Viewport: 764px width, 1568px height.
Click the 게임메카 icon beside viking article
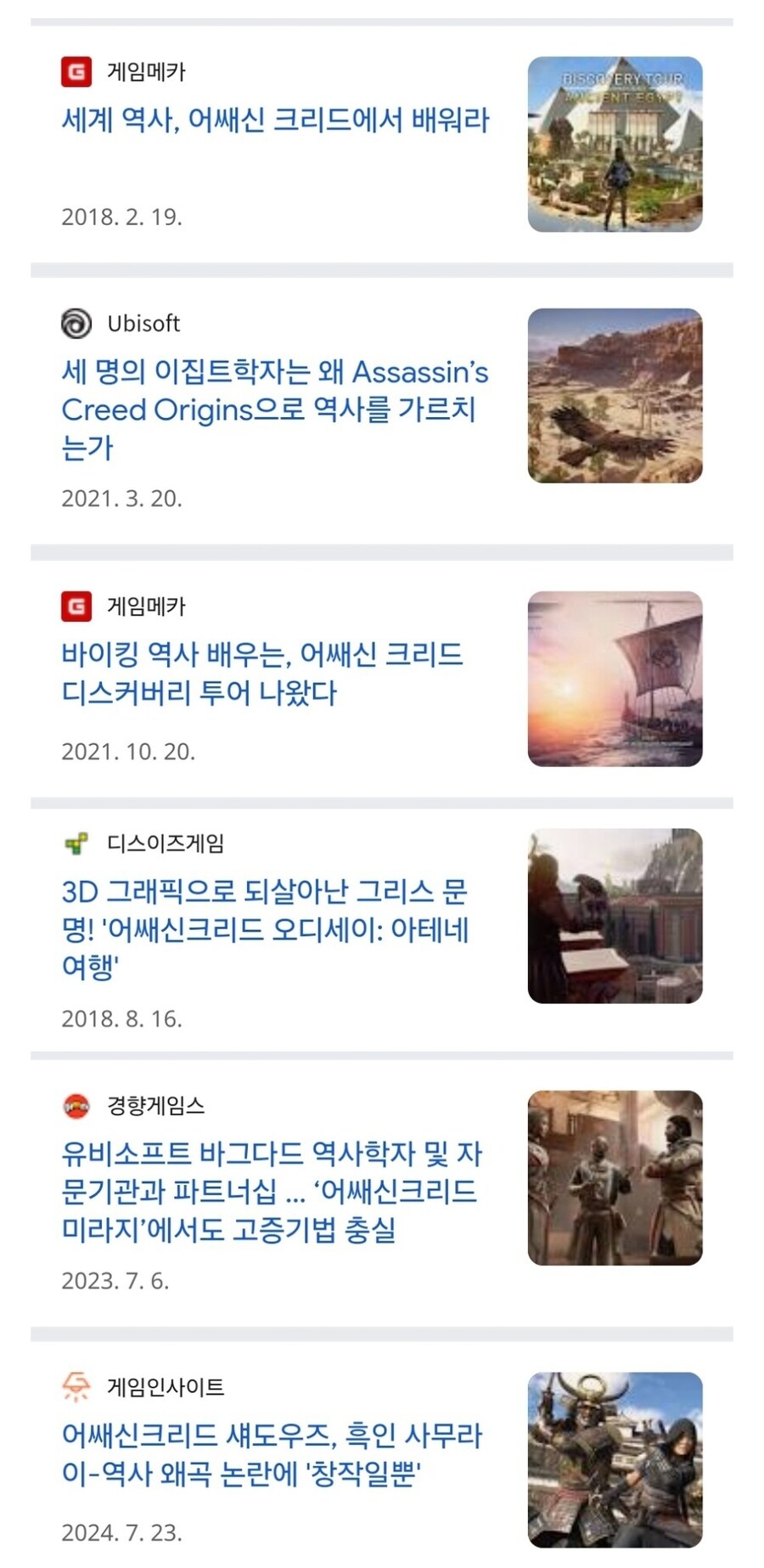pyautogui.click(x=77, y=607)
